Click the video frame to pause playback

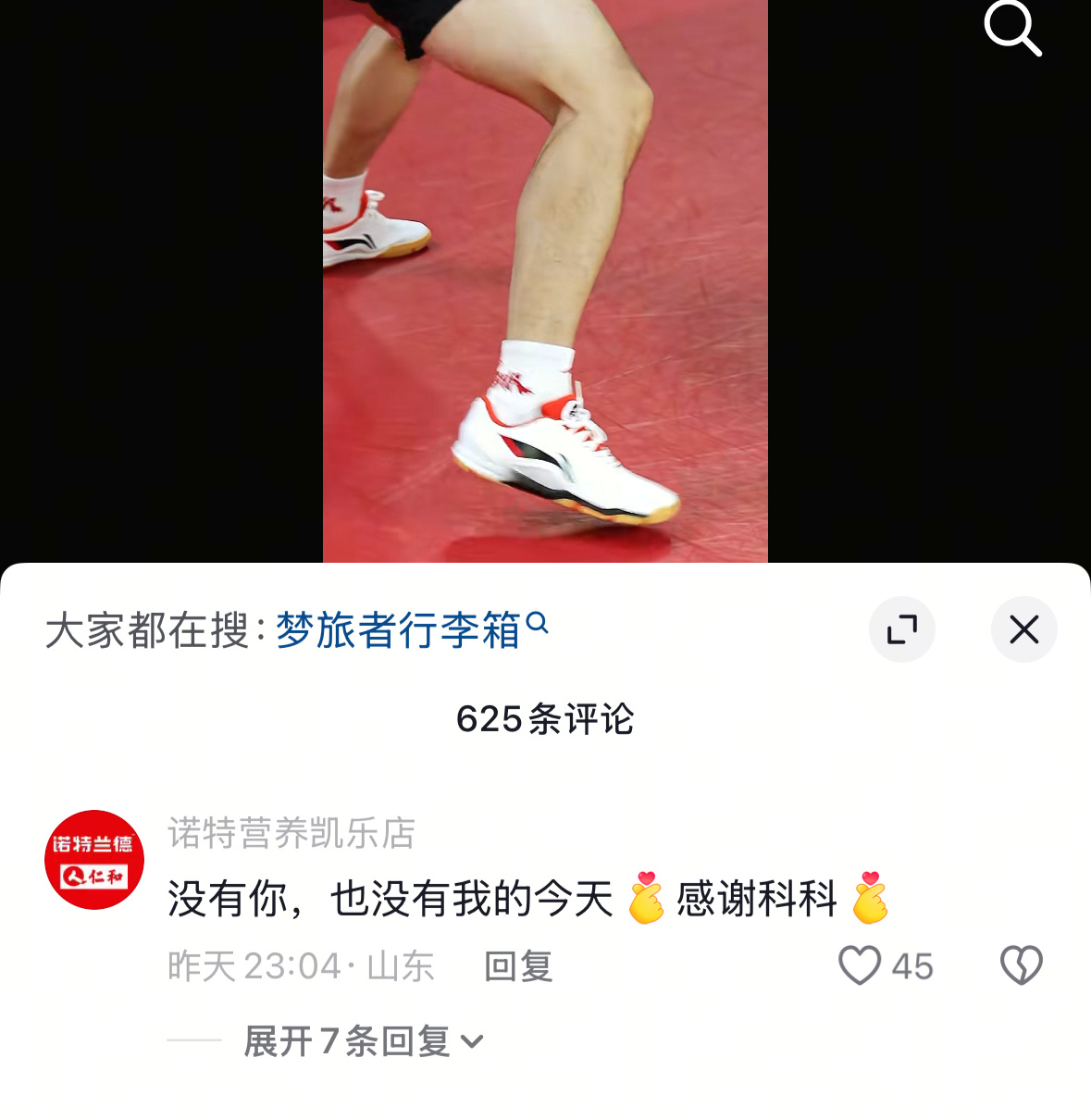tap(545, 278)
